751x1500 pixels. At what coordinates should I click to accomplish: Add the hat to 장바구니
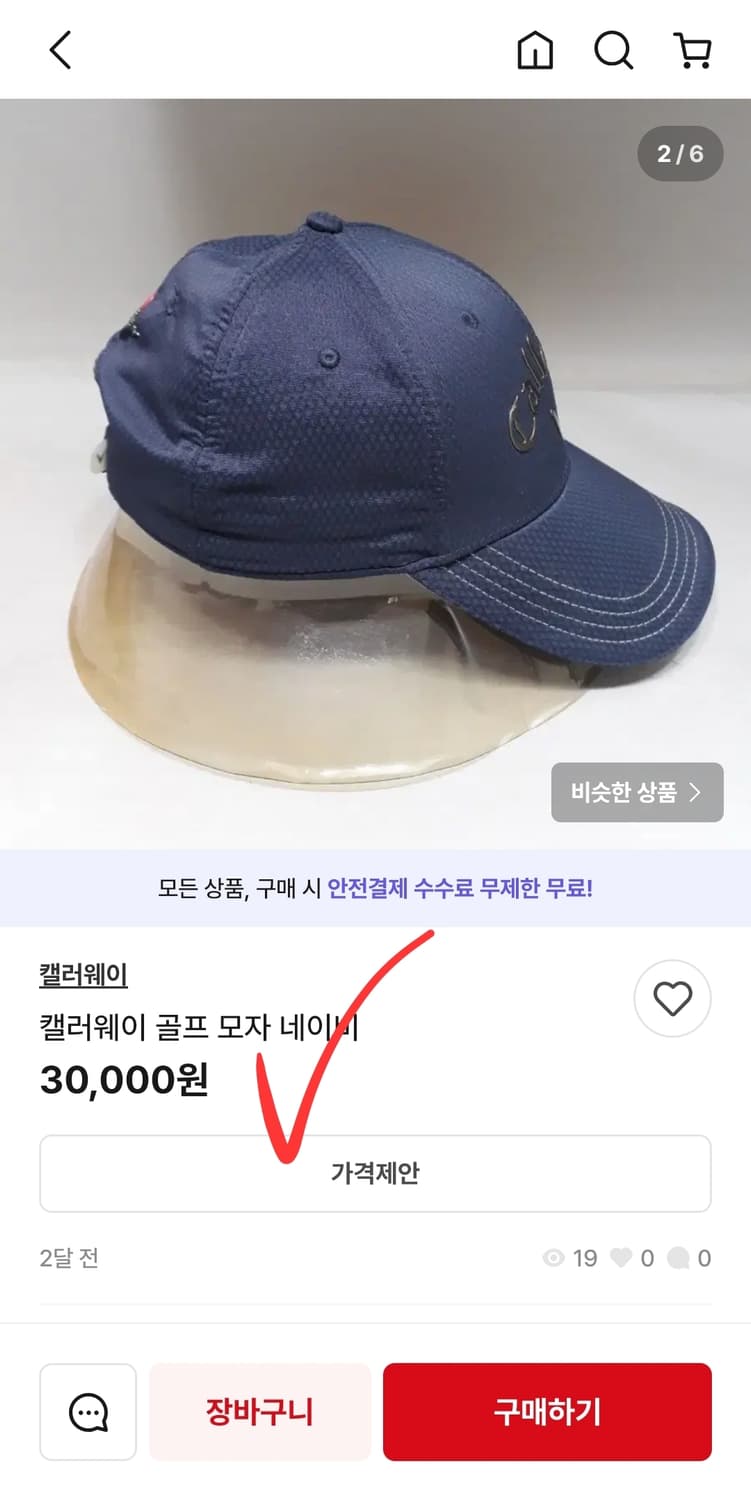pyautogui.click(x=259, y=1412)
